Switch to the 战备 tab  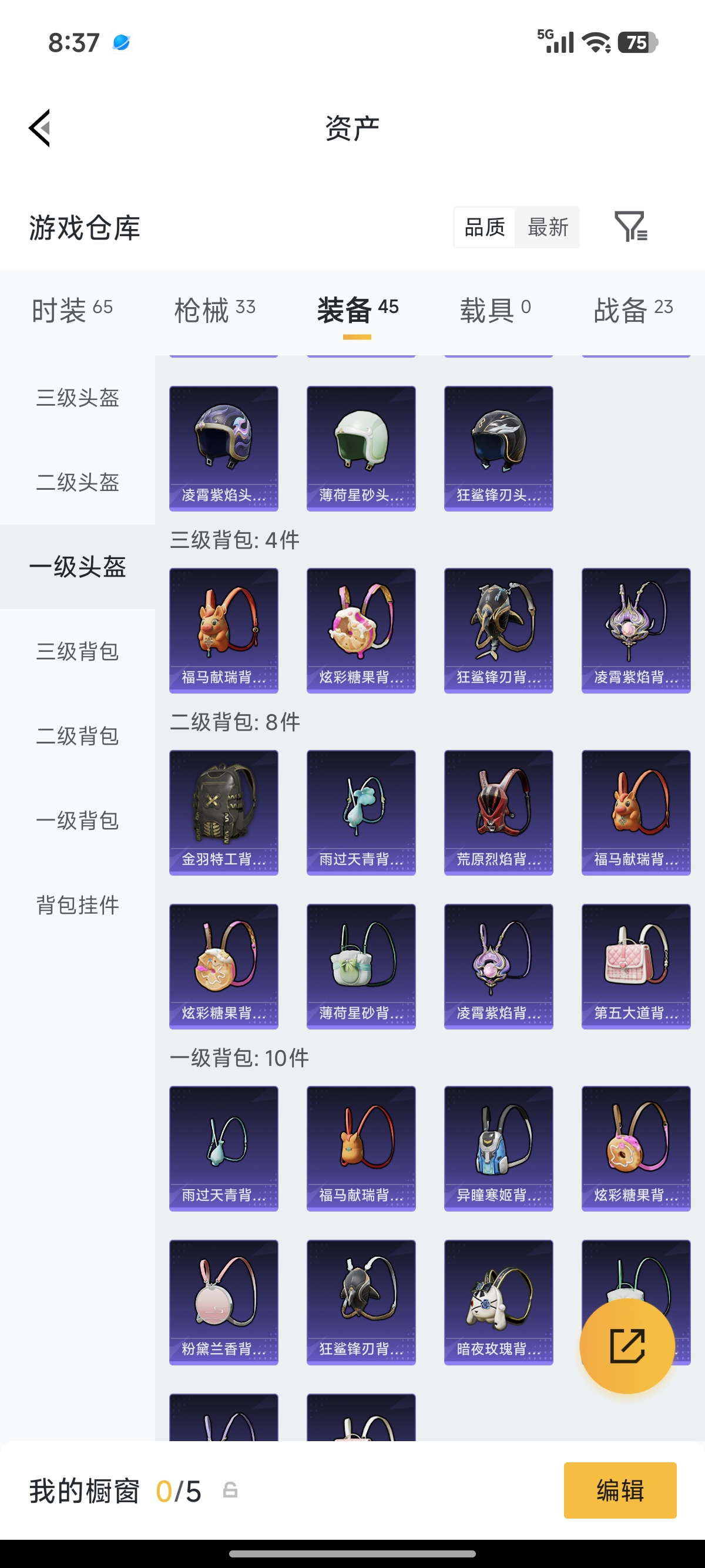(x=633, y=310)
